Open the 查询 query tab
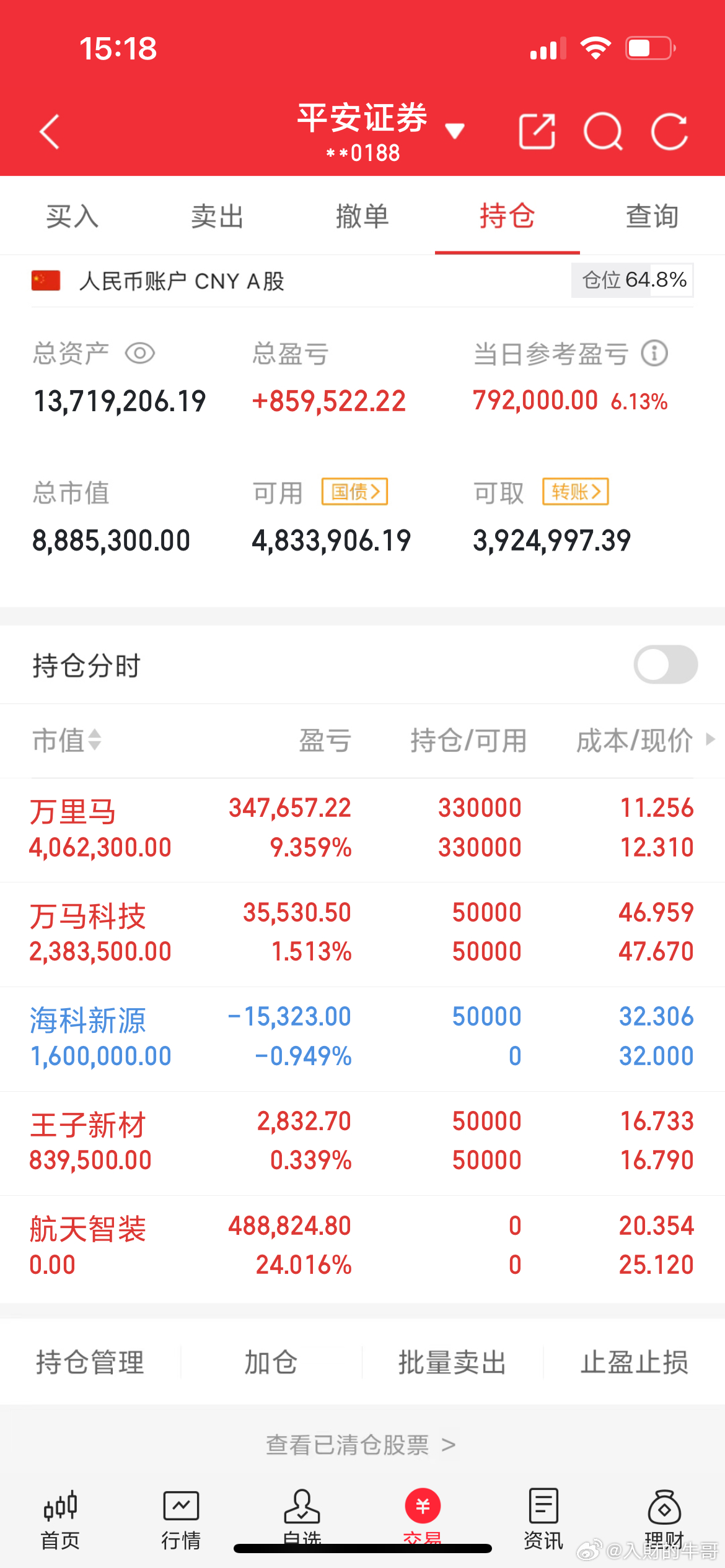Viewport: 725px width, 1568px height. 651,217
